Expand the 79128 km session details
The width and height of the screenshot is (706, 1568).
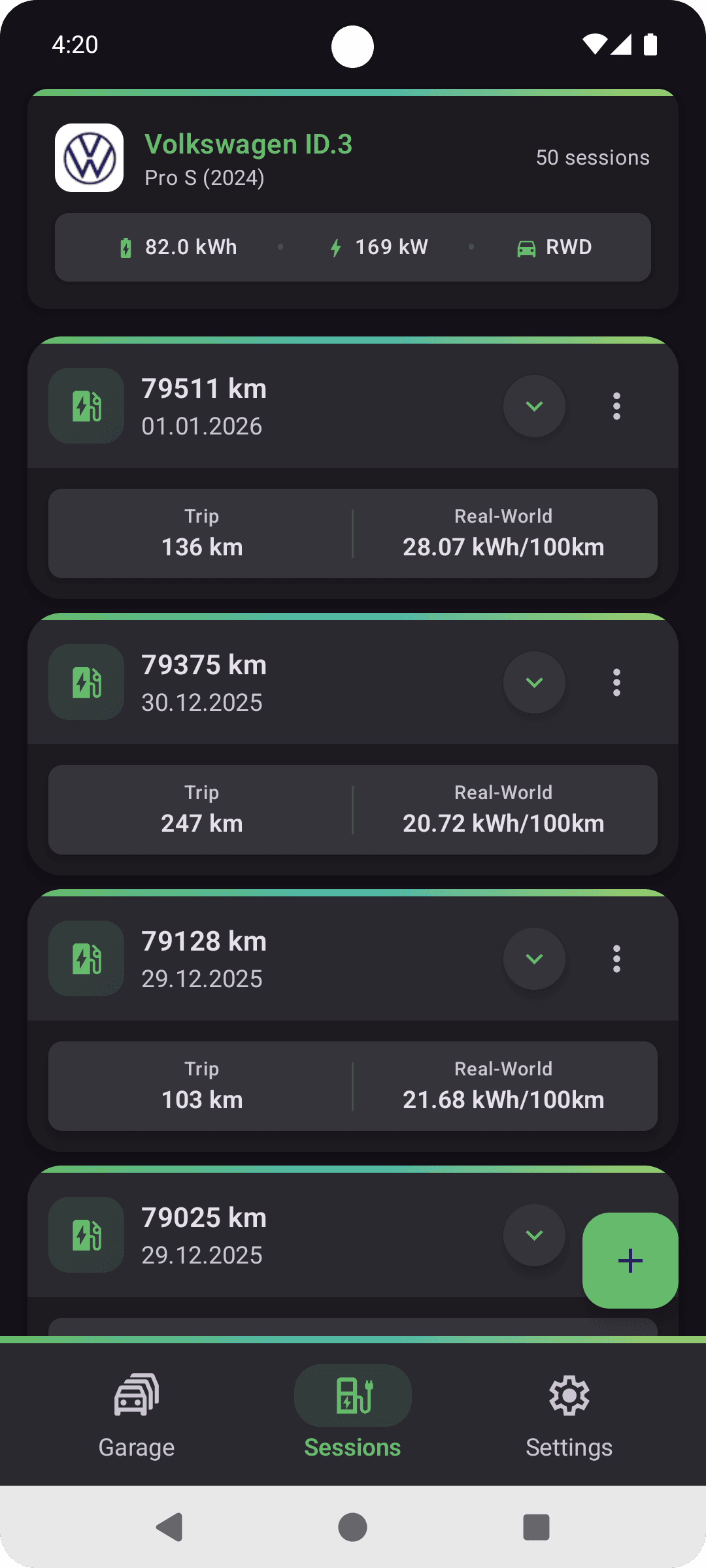[534, 958]
